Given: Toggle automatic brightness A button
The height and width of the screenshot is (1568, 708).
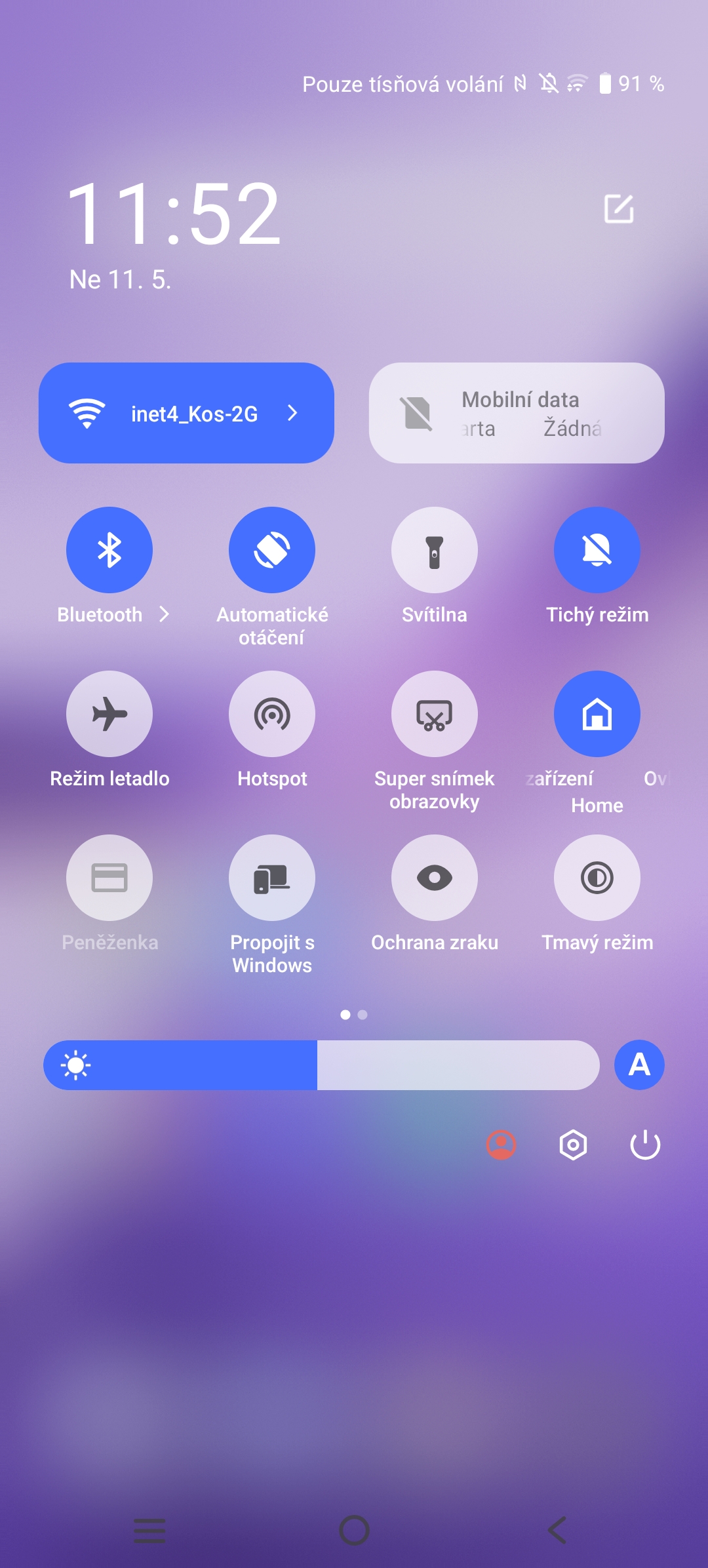Looking at the screenshot, I should click(x=639, y=1065).
